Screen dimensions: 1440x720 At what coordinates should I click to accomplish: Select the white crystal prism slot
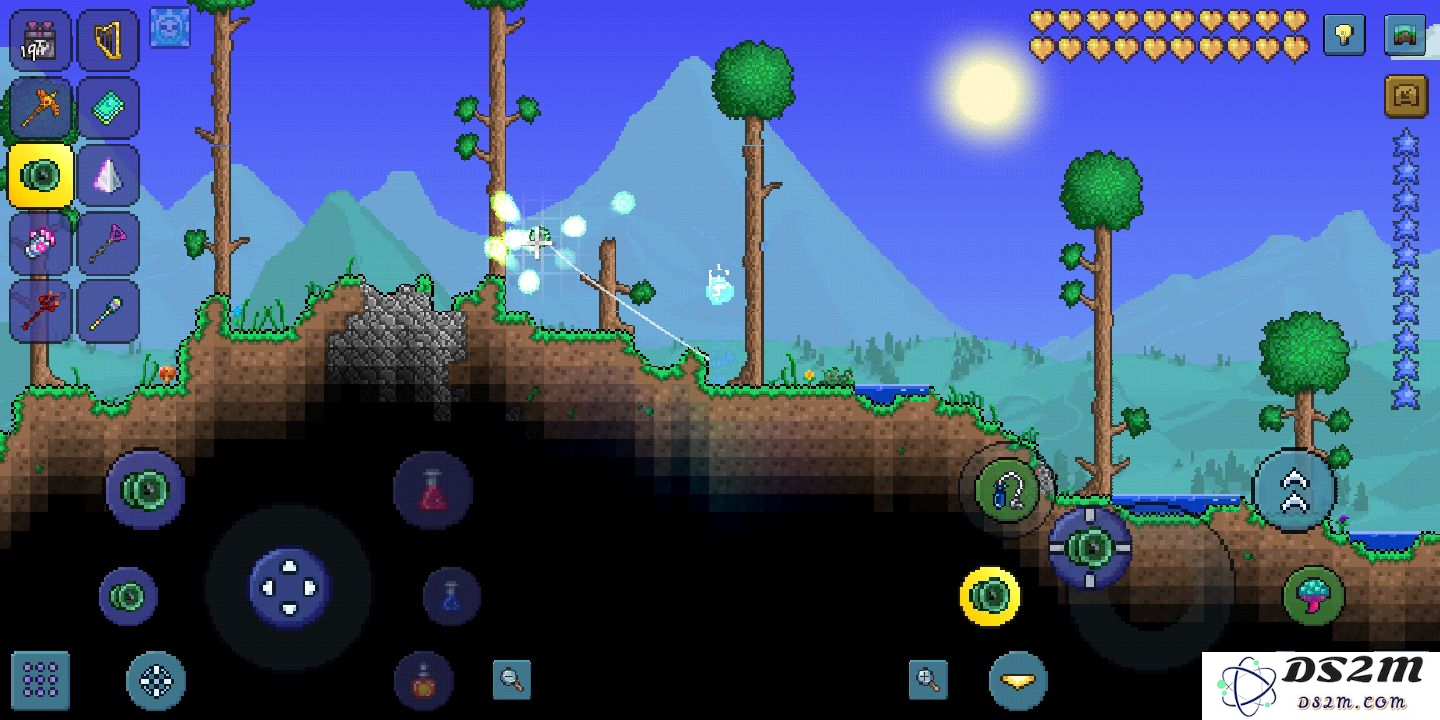[108, 176]
